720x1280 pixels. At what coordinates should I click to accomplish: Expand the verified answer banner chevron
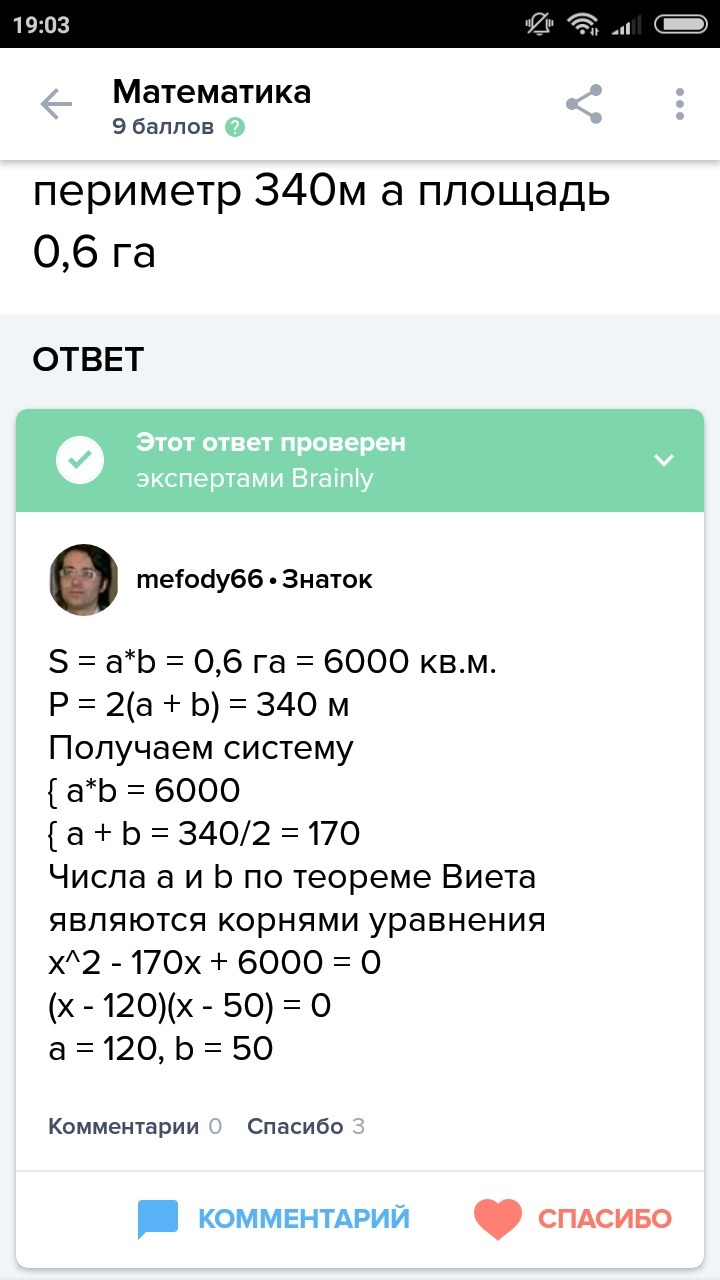point(664,460)
